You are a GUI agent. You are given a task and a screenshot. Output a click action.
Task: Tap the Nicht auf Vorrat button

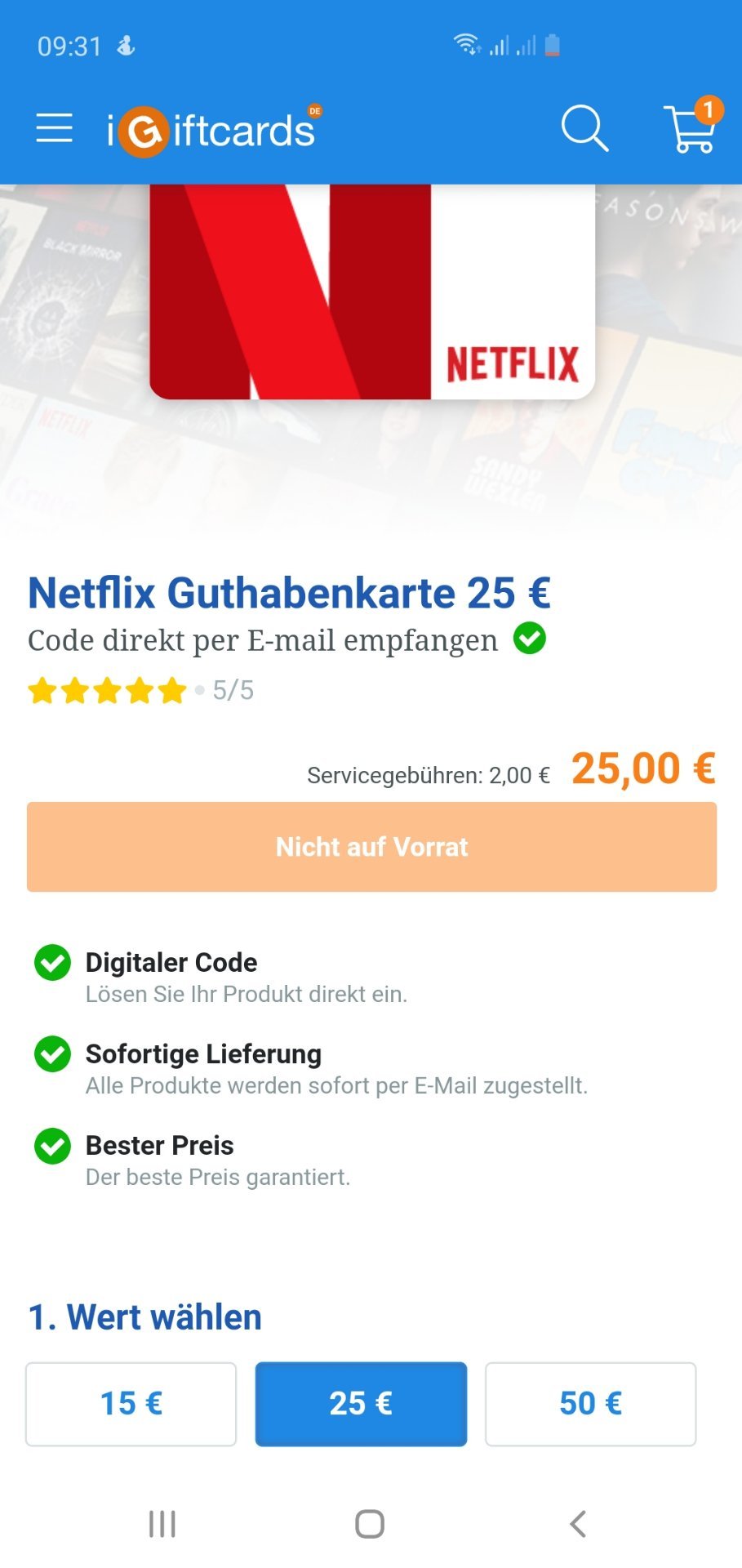pyautogui.click(x=371, y=847)
